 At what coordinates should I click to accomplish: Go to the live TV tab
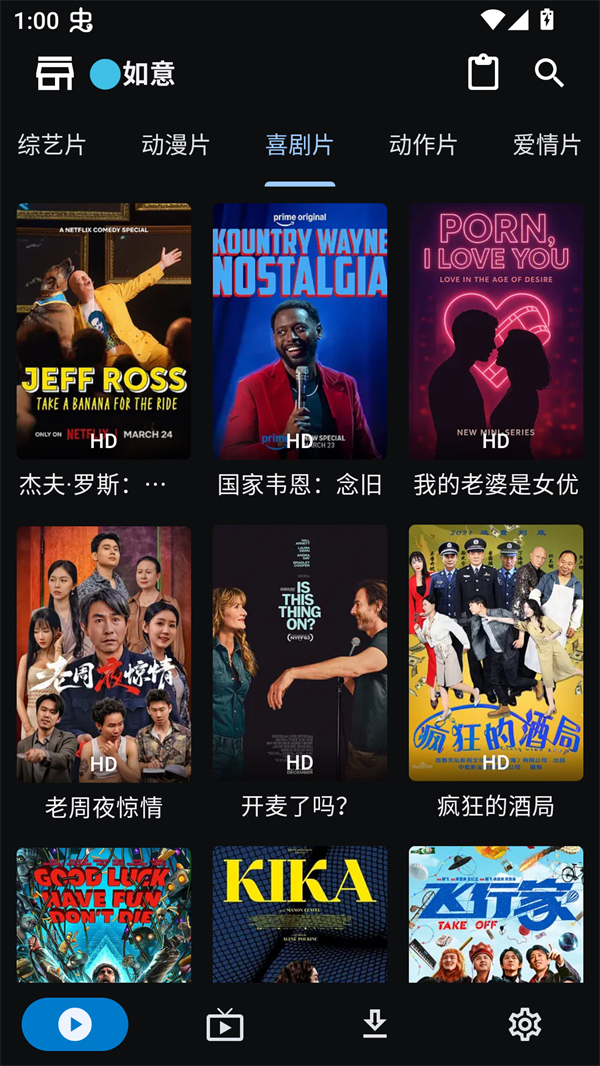tap(225, 1025)
